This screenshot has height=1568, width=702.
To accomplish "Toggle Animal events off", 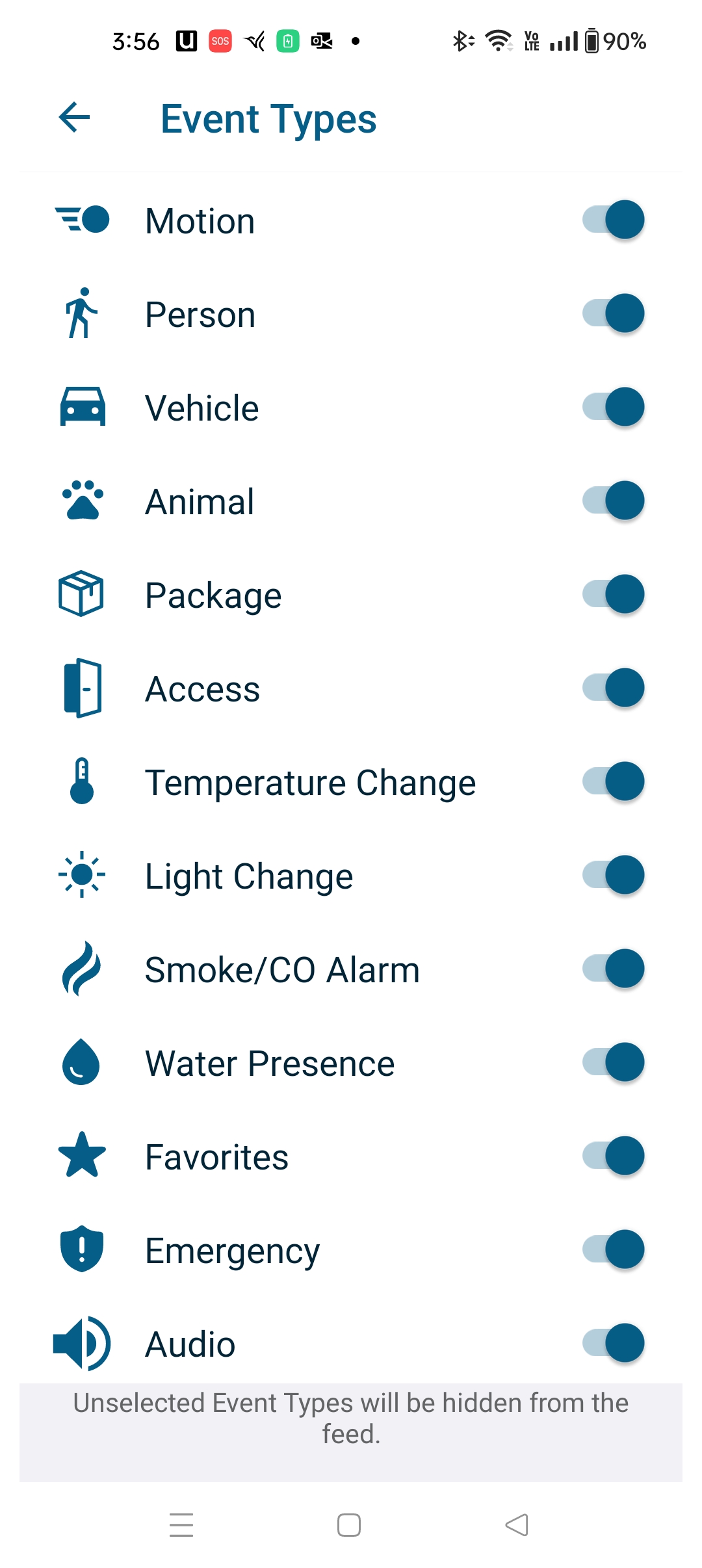I will coord(613,501).
